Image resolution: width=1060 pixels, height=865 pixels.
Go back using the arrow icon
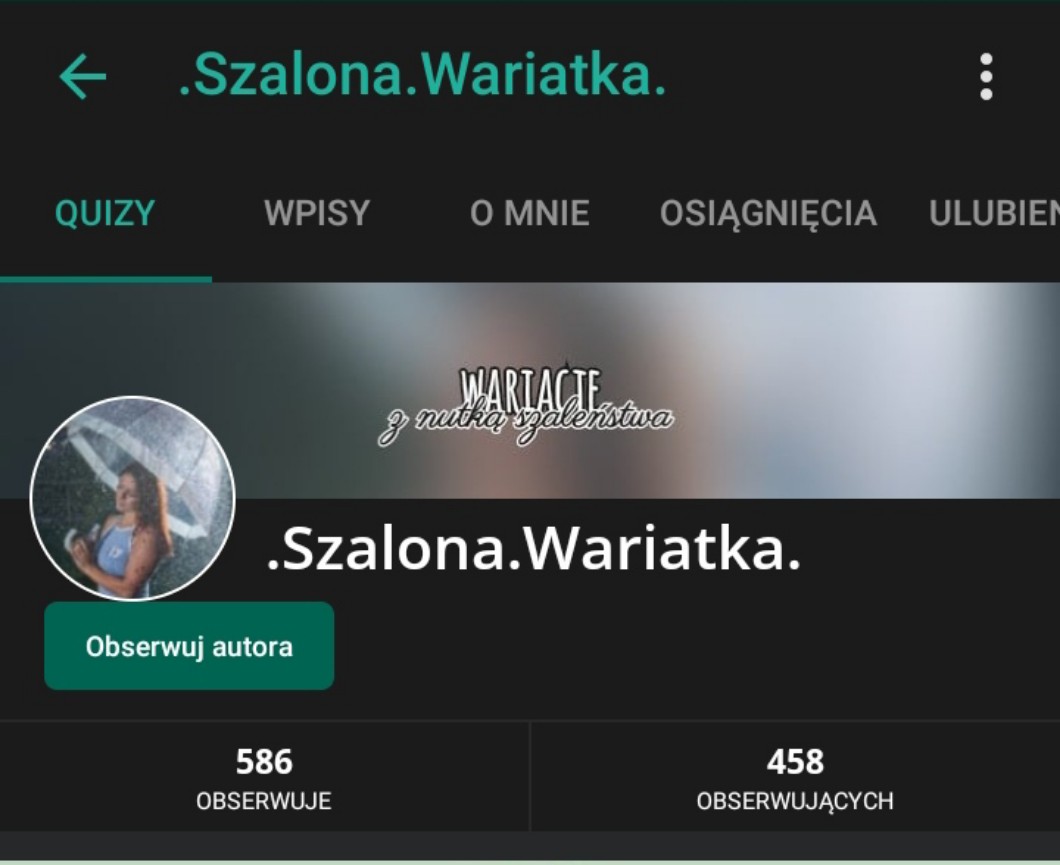[x=82, y=76]
